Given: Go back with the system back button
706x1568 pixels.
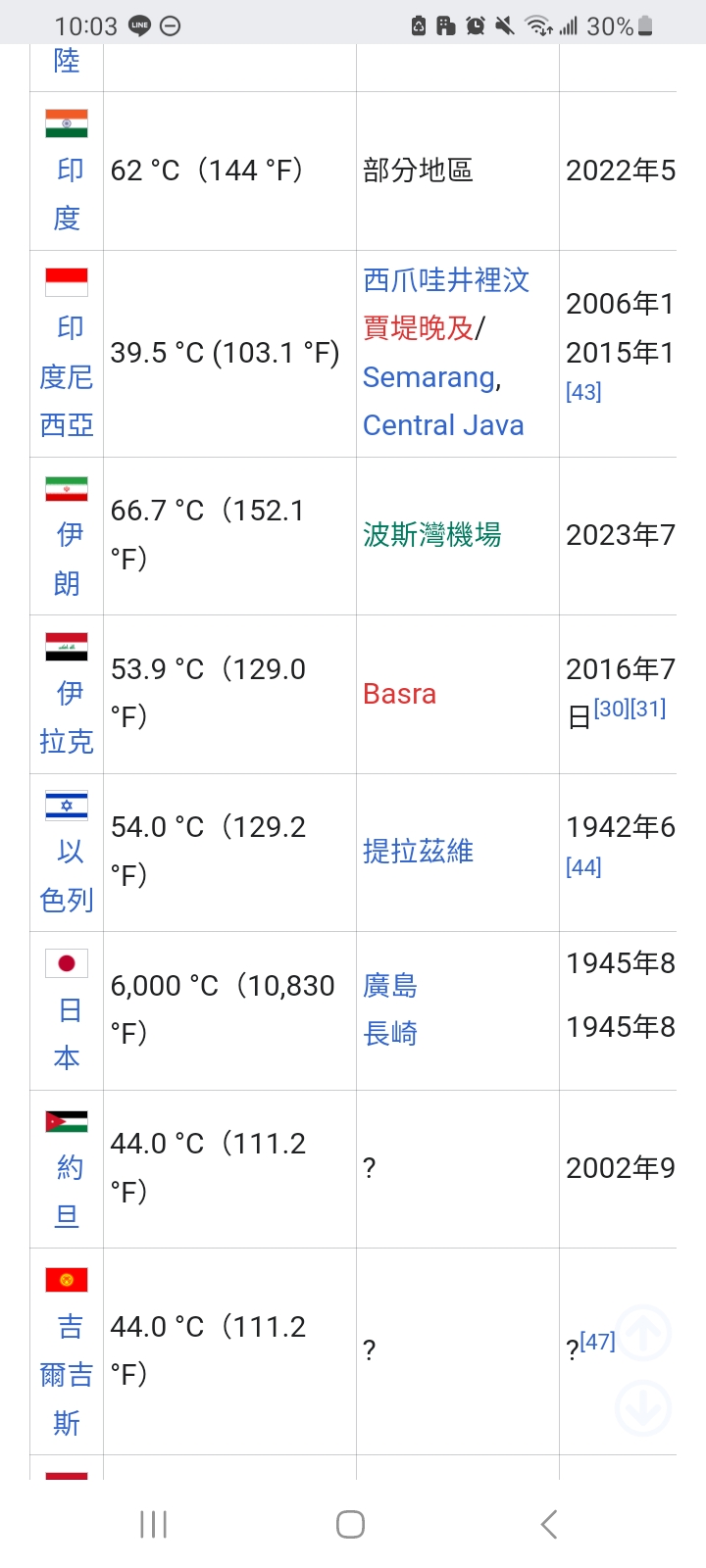Looking at the screenshot, I should coord(549,1524).
